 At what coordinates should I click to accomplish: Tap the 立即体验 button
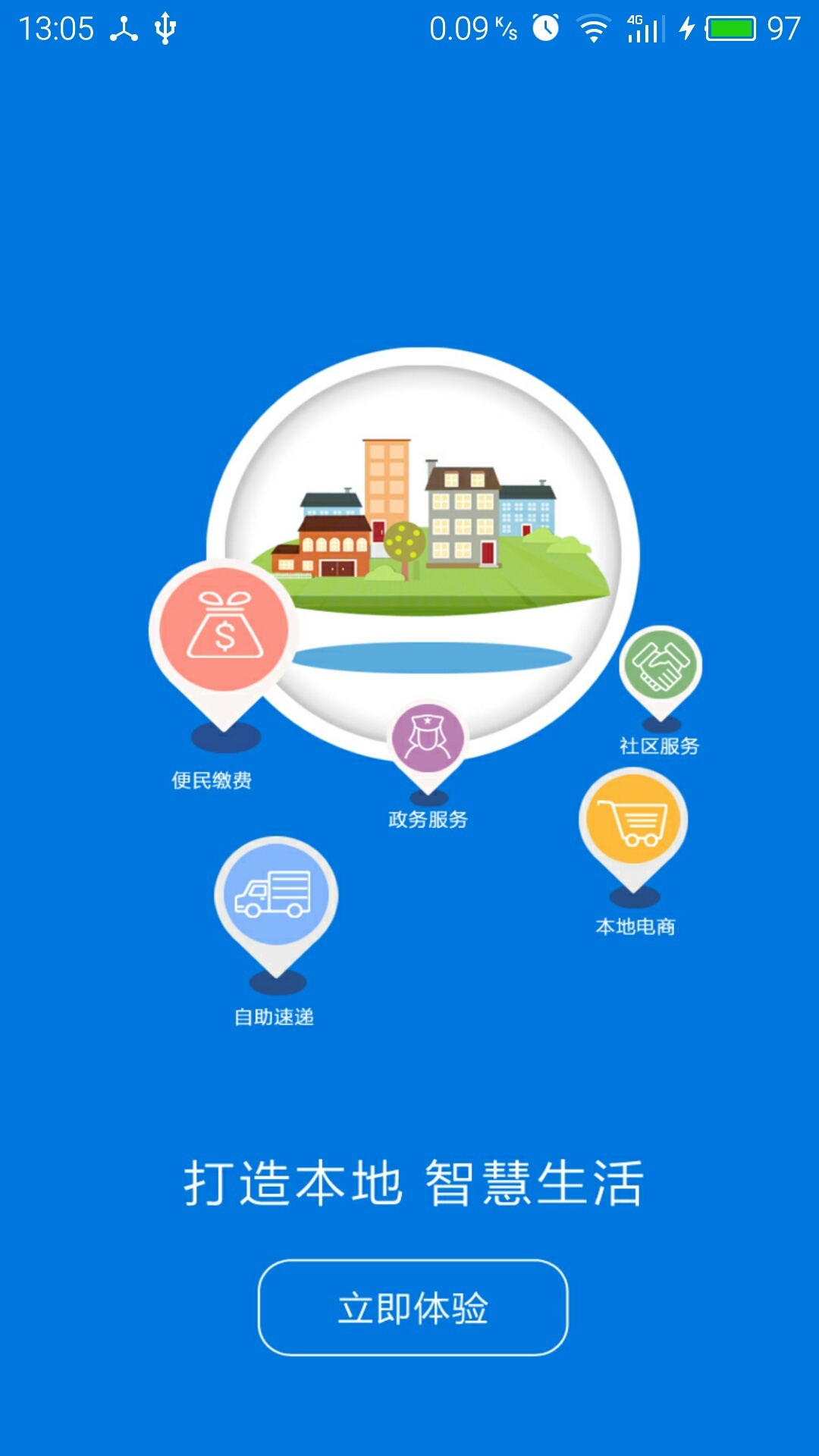413,1307
